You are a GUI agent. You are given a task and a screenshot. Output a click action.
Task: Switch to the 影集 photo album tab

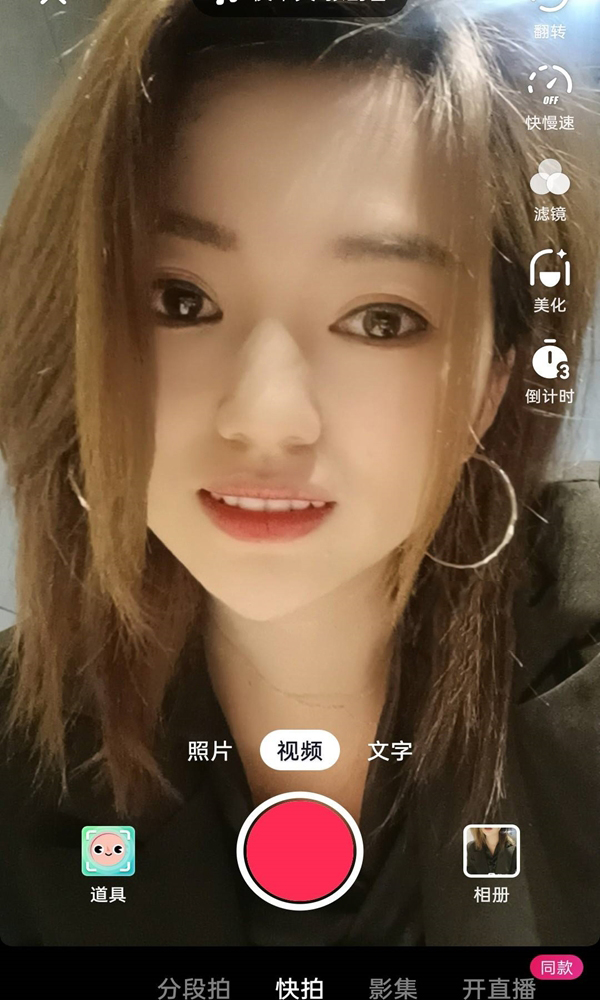click(x=393, y=988)
